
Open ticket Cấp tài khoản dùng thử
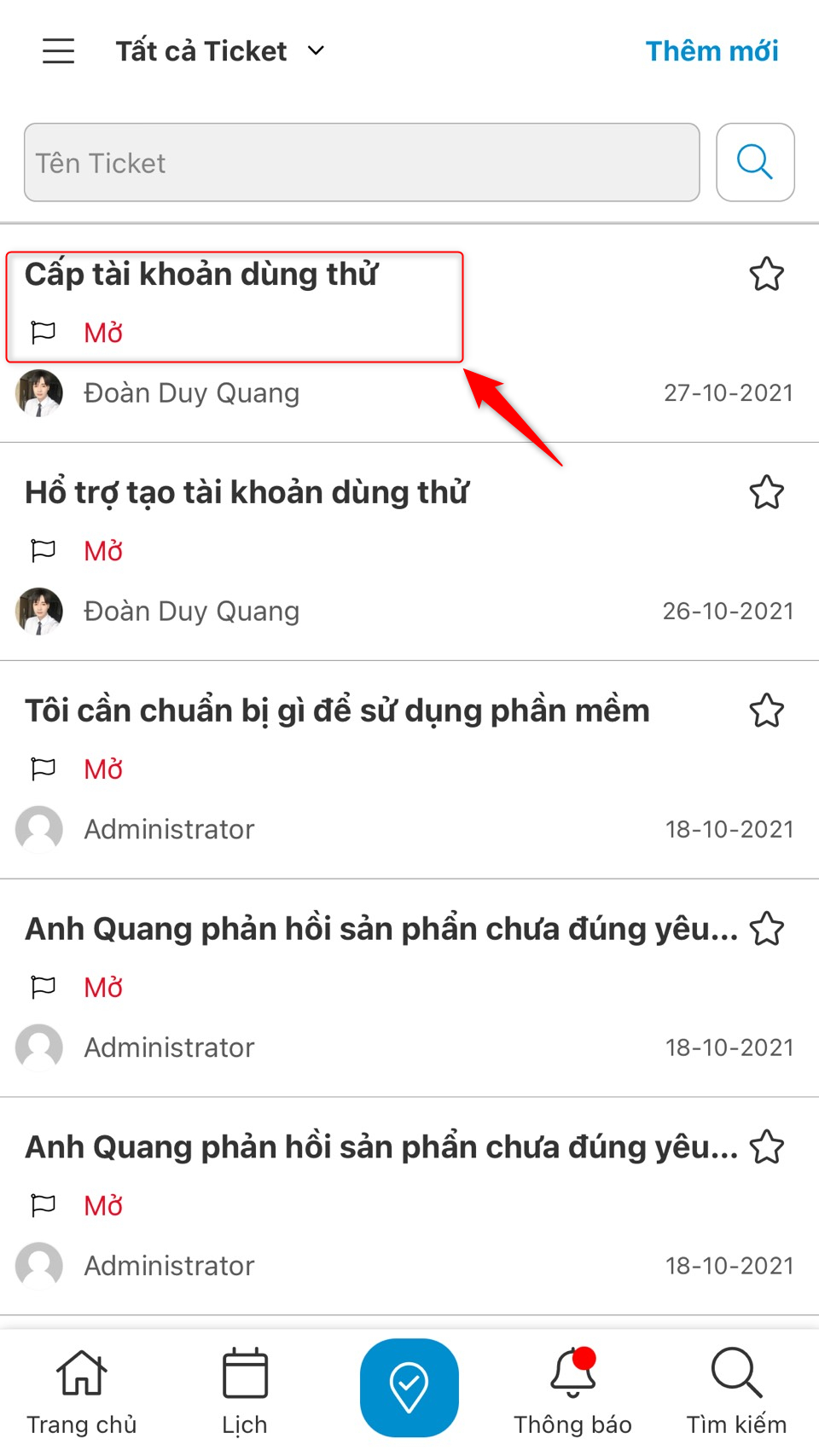tap(201, 275)
